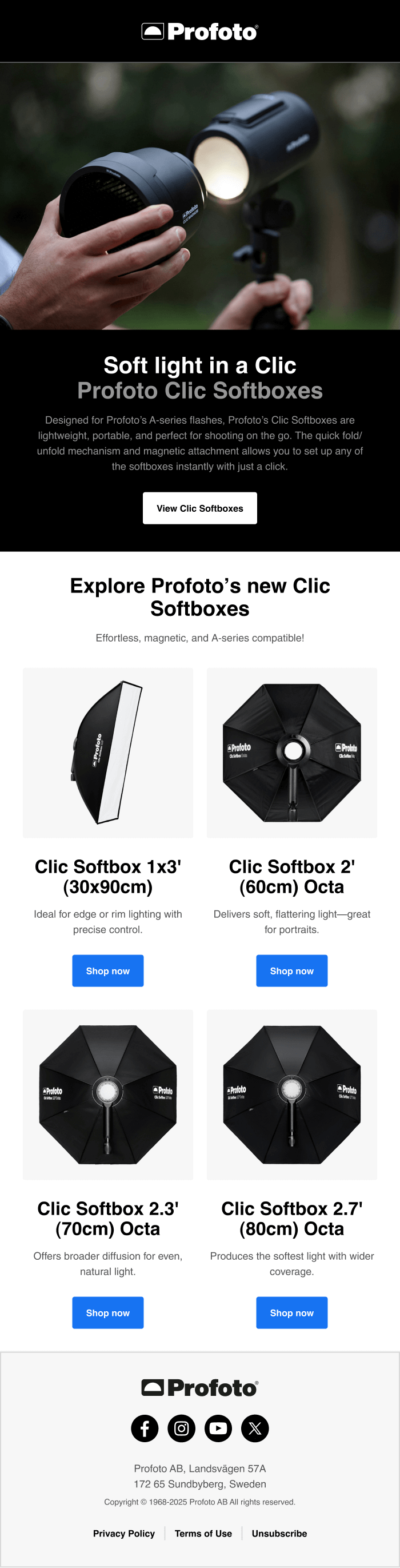Viewport: 400px width, 1568px height.
Task: Open the Clic Softbox 2.3' Octa product image
Action: tap(107, 1095)
